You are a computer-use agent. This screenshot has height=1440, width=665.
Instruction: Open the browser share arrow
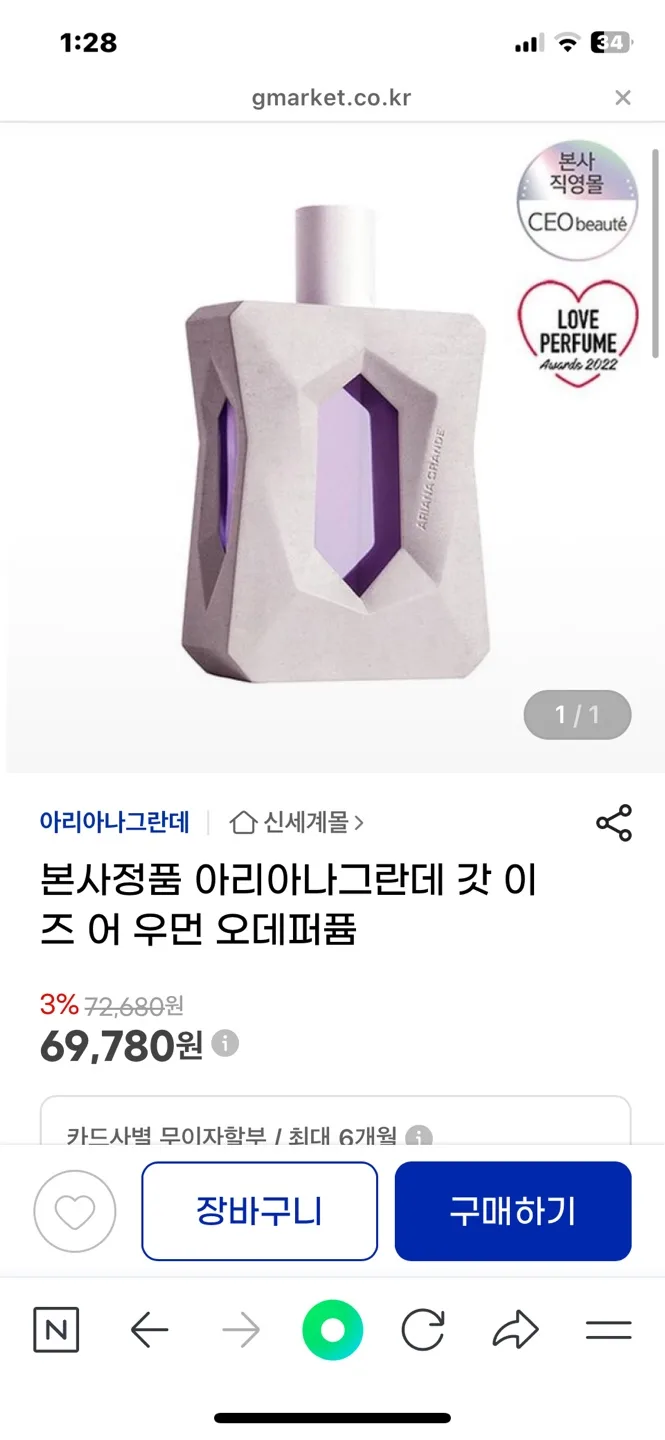516,1330
